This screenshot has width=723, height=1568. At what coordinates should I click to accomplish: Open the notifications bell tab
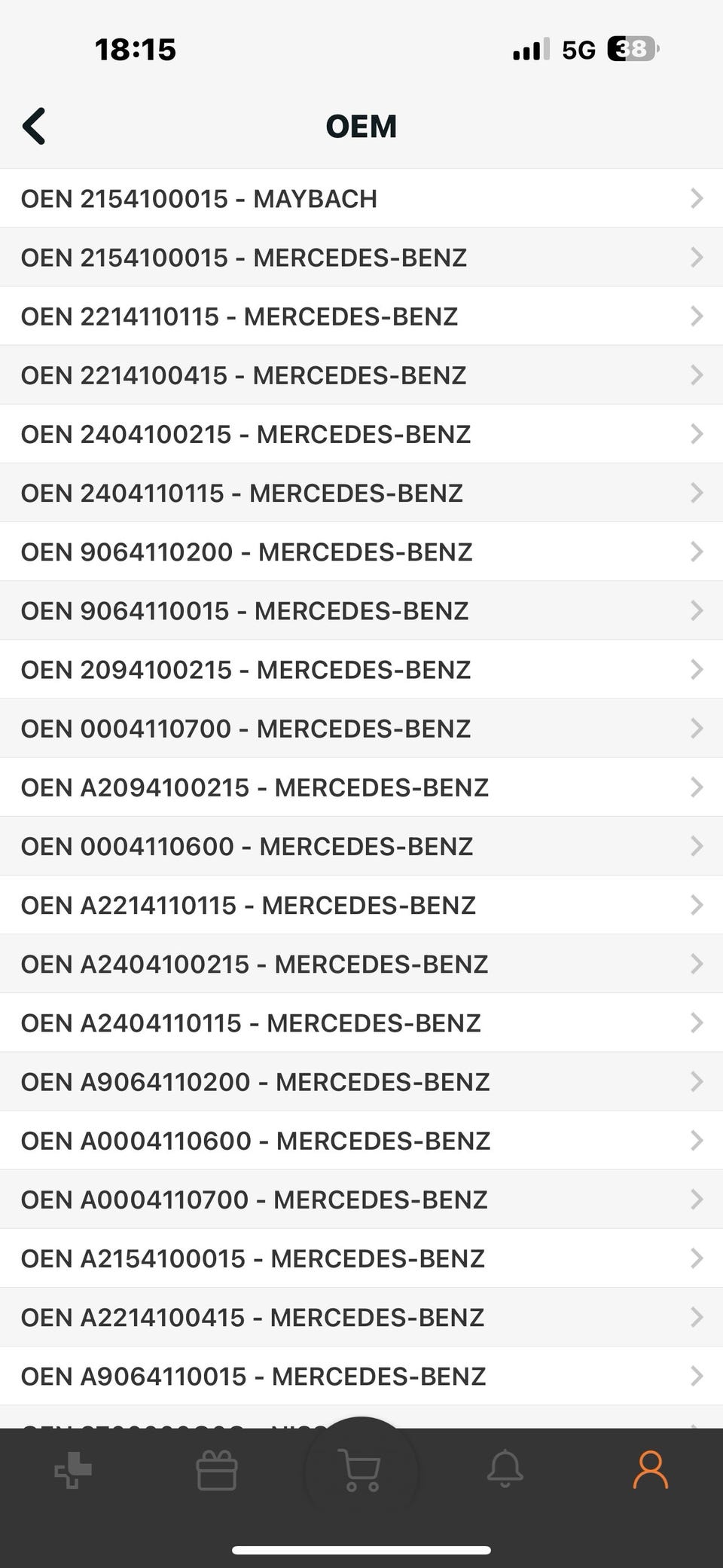point(505,1469)
